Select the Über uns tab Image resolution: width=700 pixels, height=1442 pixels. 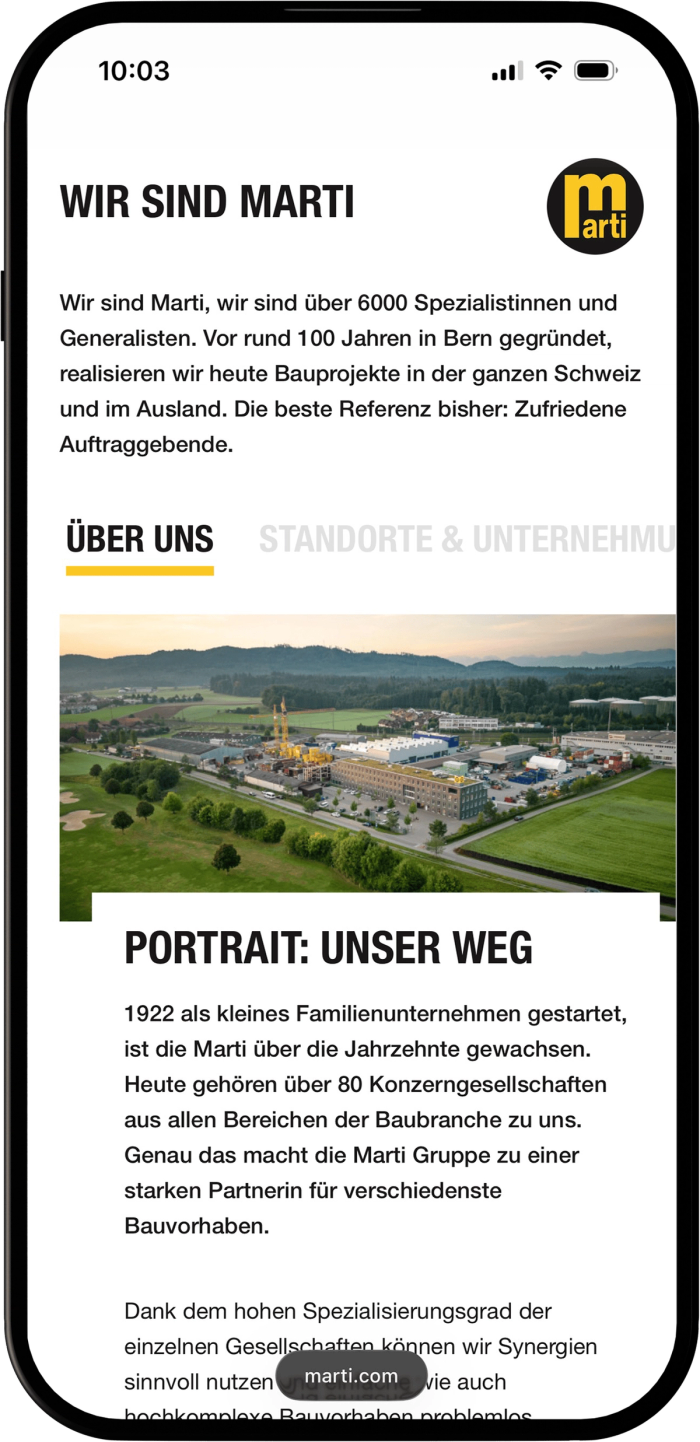coord(140,540)
